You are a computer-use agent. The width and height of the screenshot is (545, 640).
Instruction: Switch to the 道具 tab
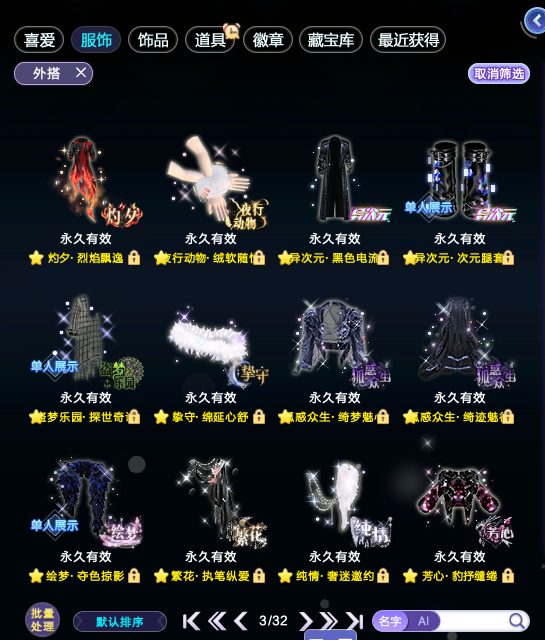(x=210, y=40)
